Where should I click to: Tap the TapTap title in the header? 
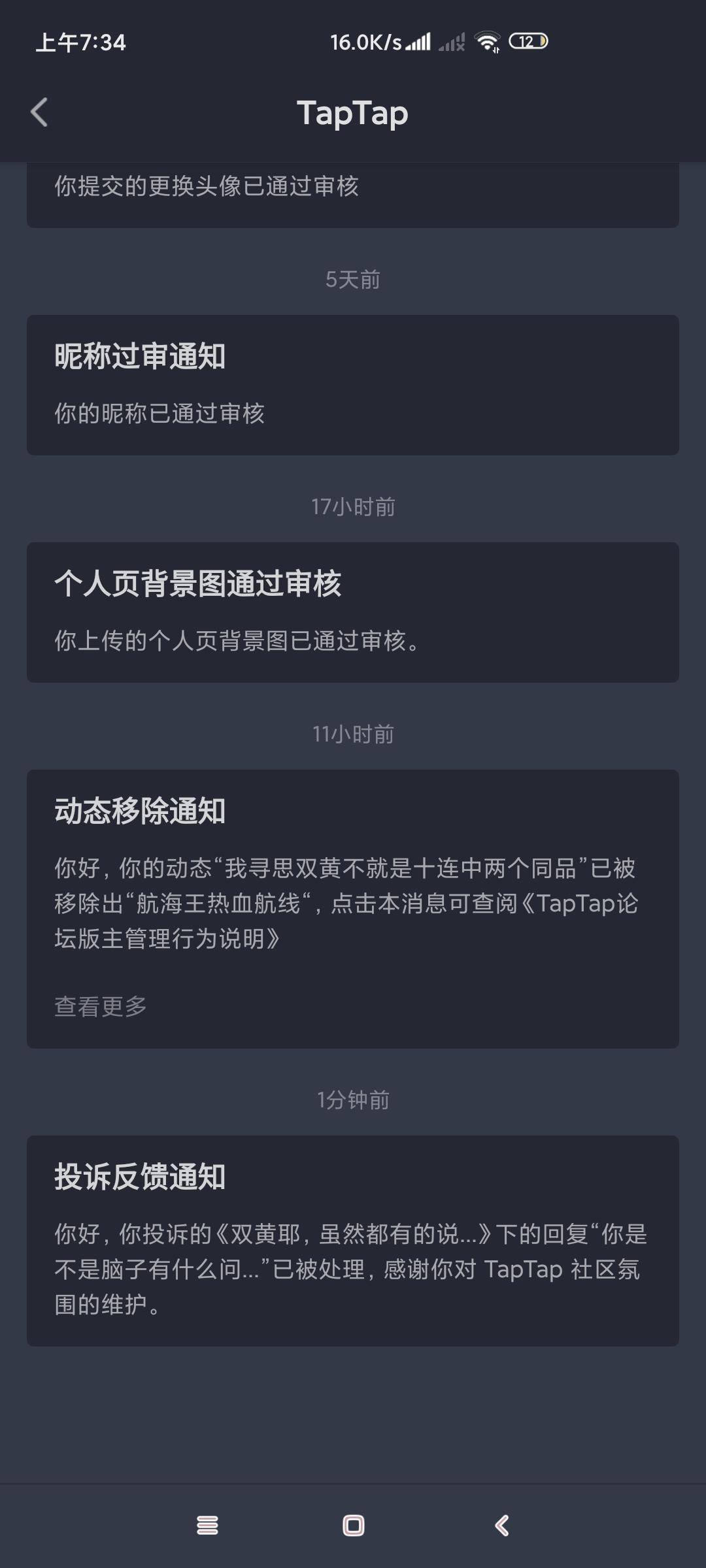[353, 112]
